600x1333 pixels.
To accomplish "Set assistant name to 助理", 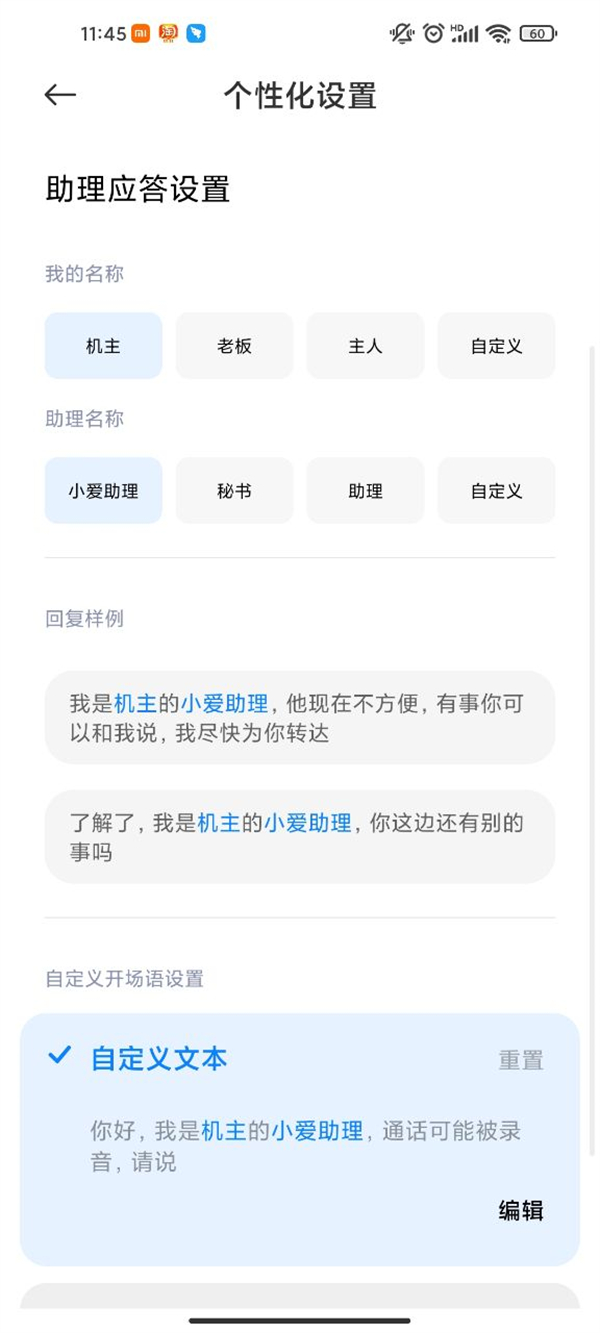I will [365, 491].
